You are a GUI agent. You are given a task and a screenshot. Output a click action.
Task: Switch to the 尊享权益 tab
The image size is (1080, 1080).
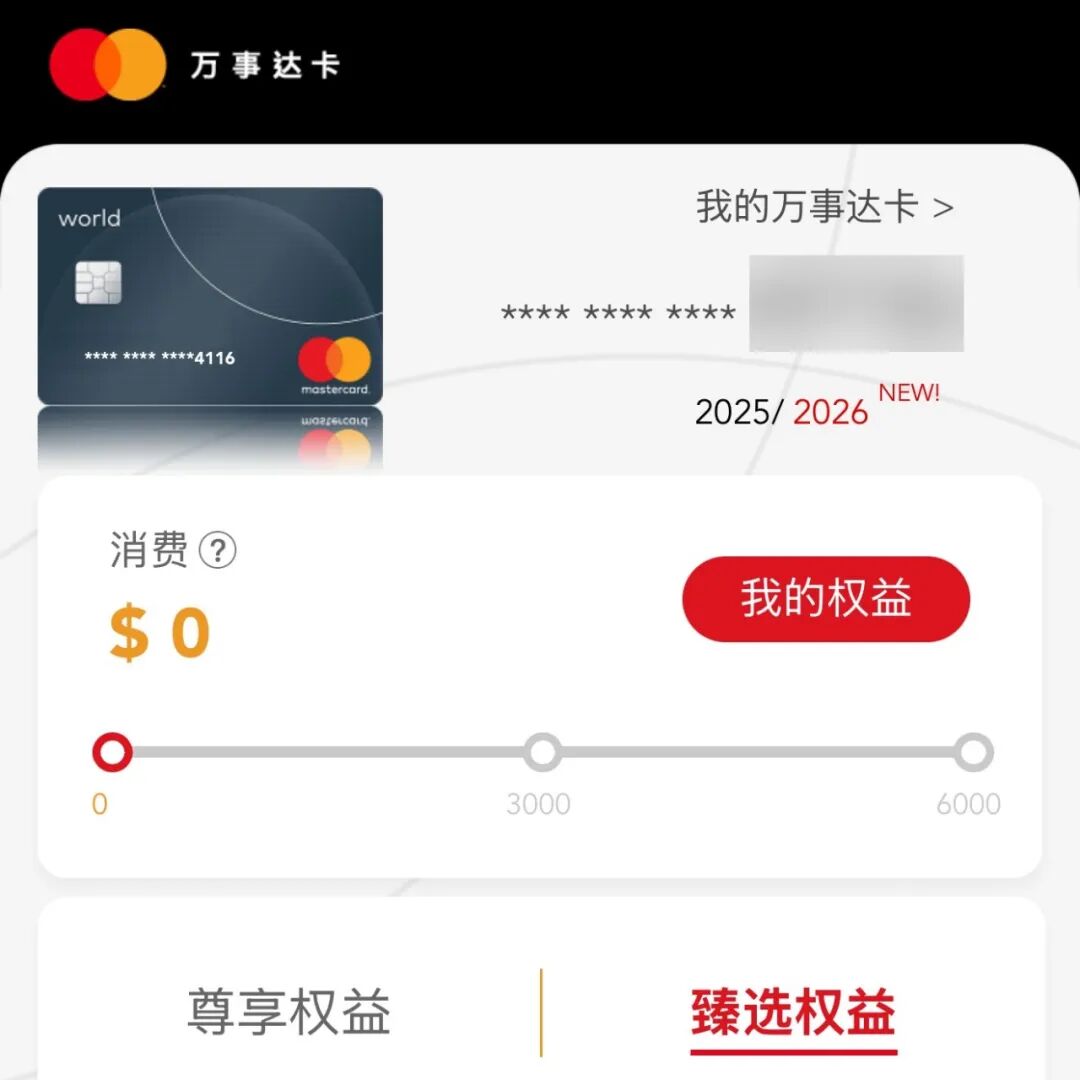pyautogui.click(x=288, y=1012)
